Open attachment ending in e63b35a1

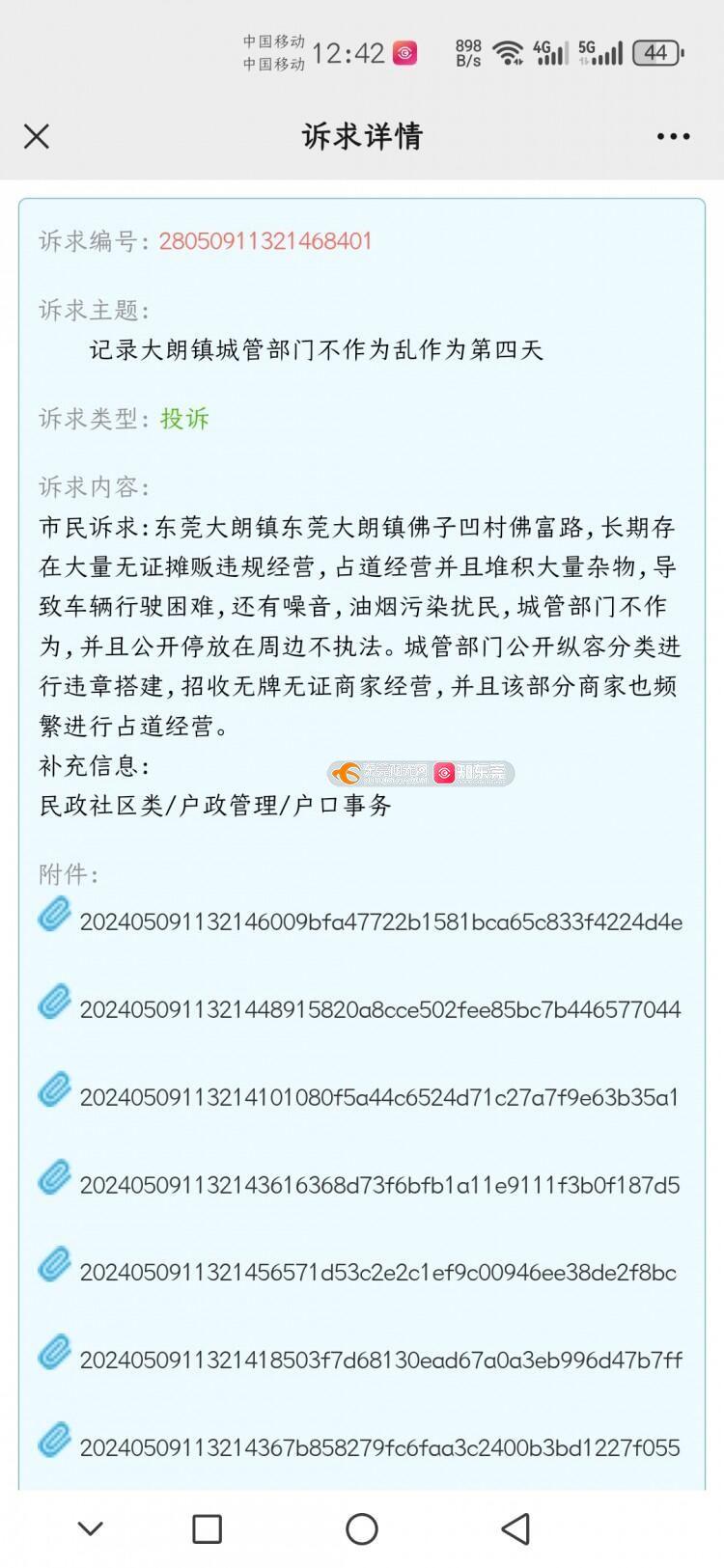click(380, 1097)
